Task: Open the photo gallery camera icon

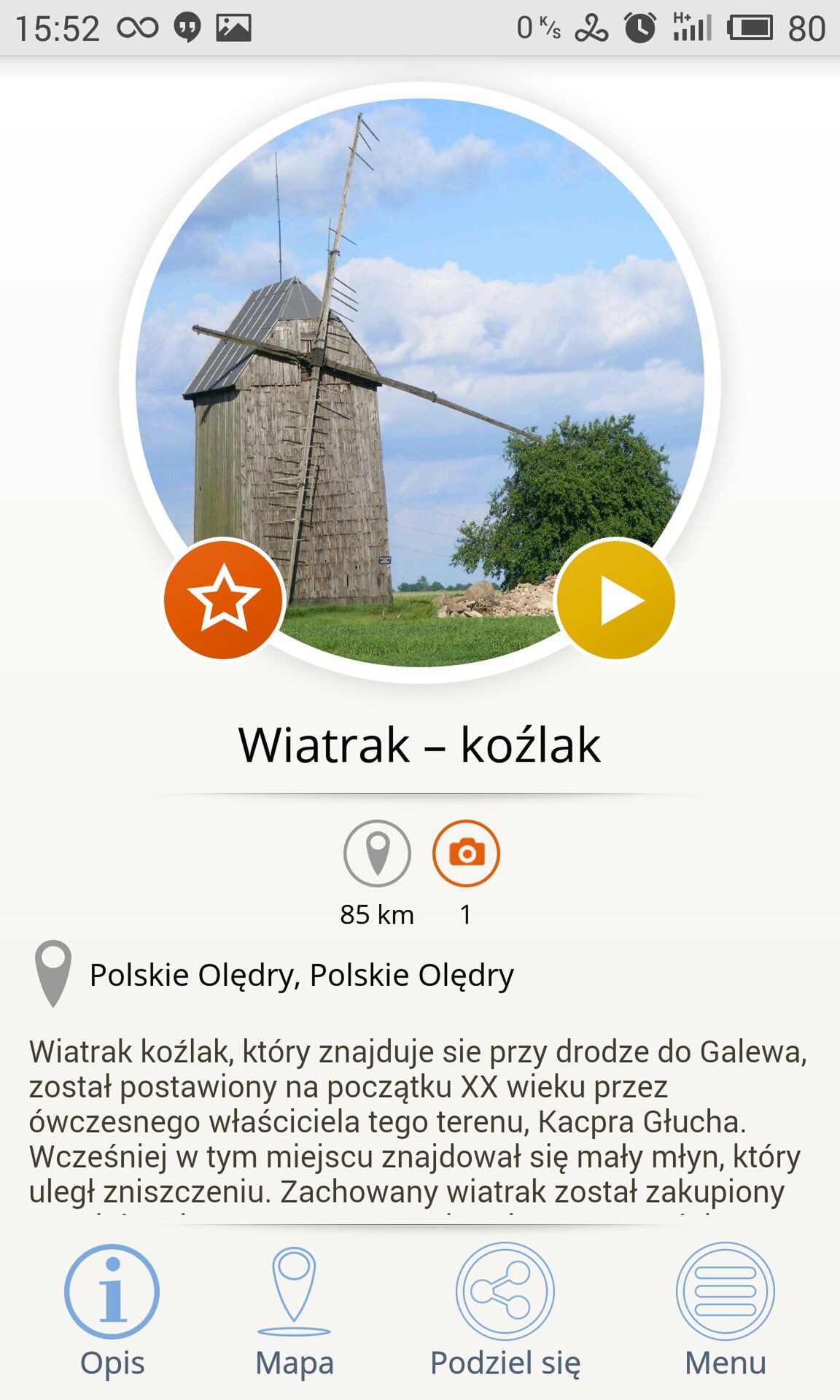Action: click(466, 853)
